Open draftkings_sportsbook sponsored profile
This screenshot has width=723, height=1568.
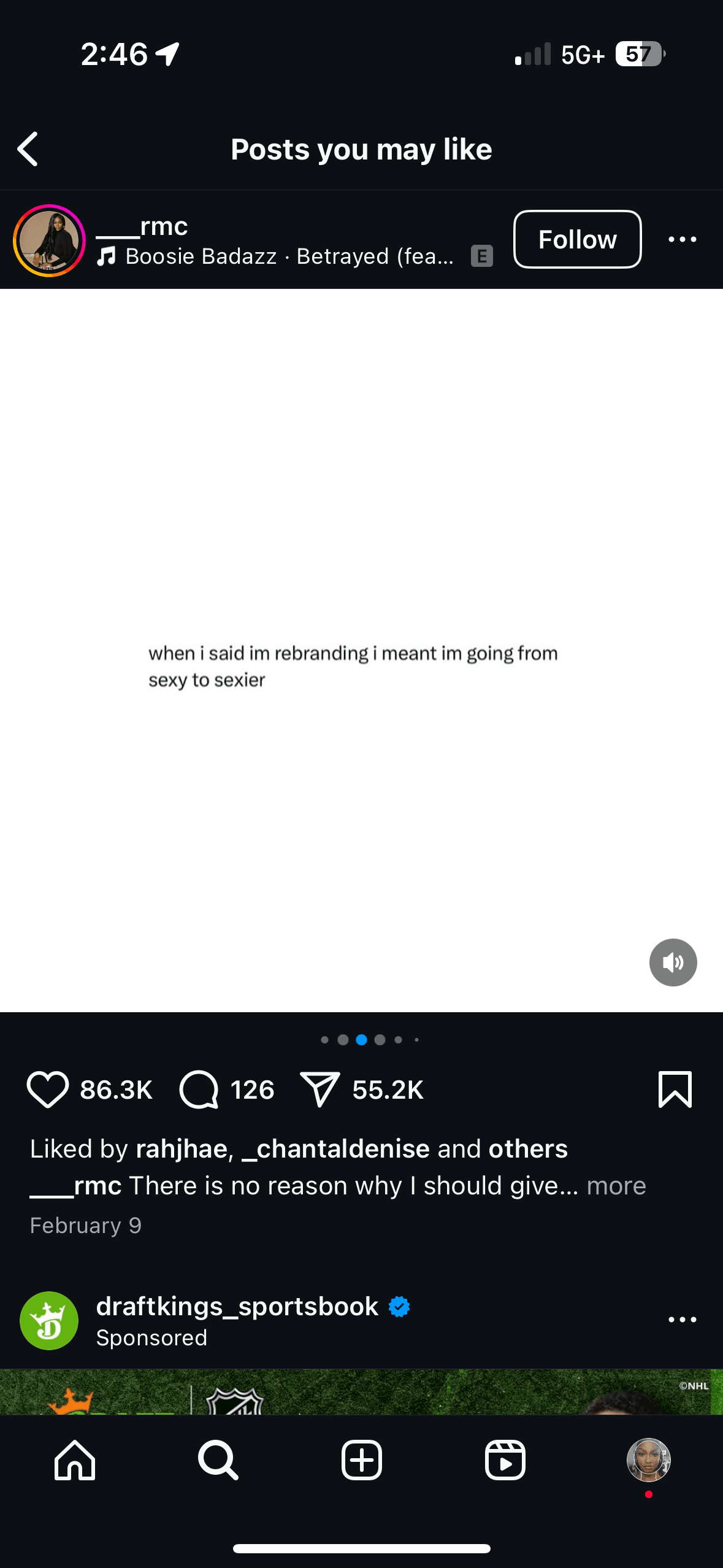(237, 1306)
